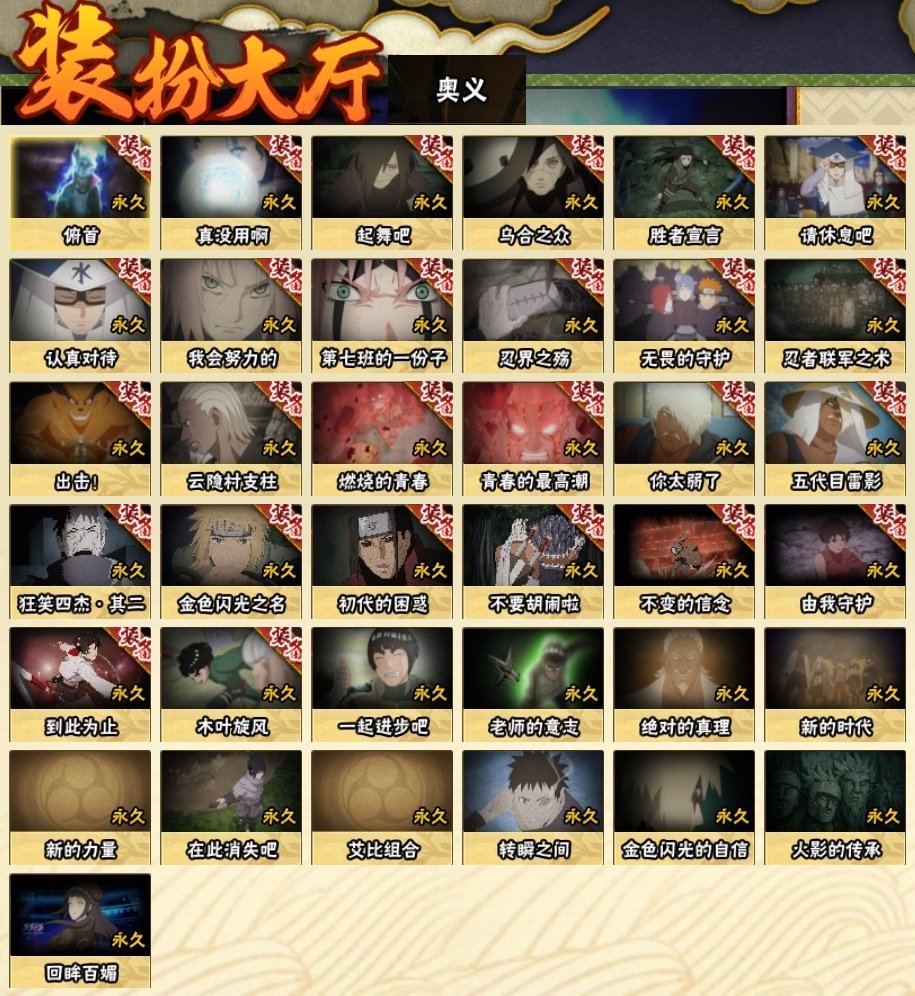
Task: Open the 真没用啊 card
Action: tap(231, 192)
